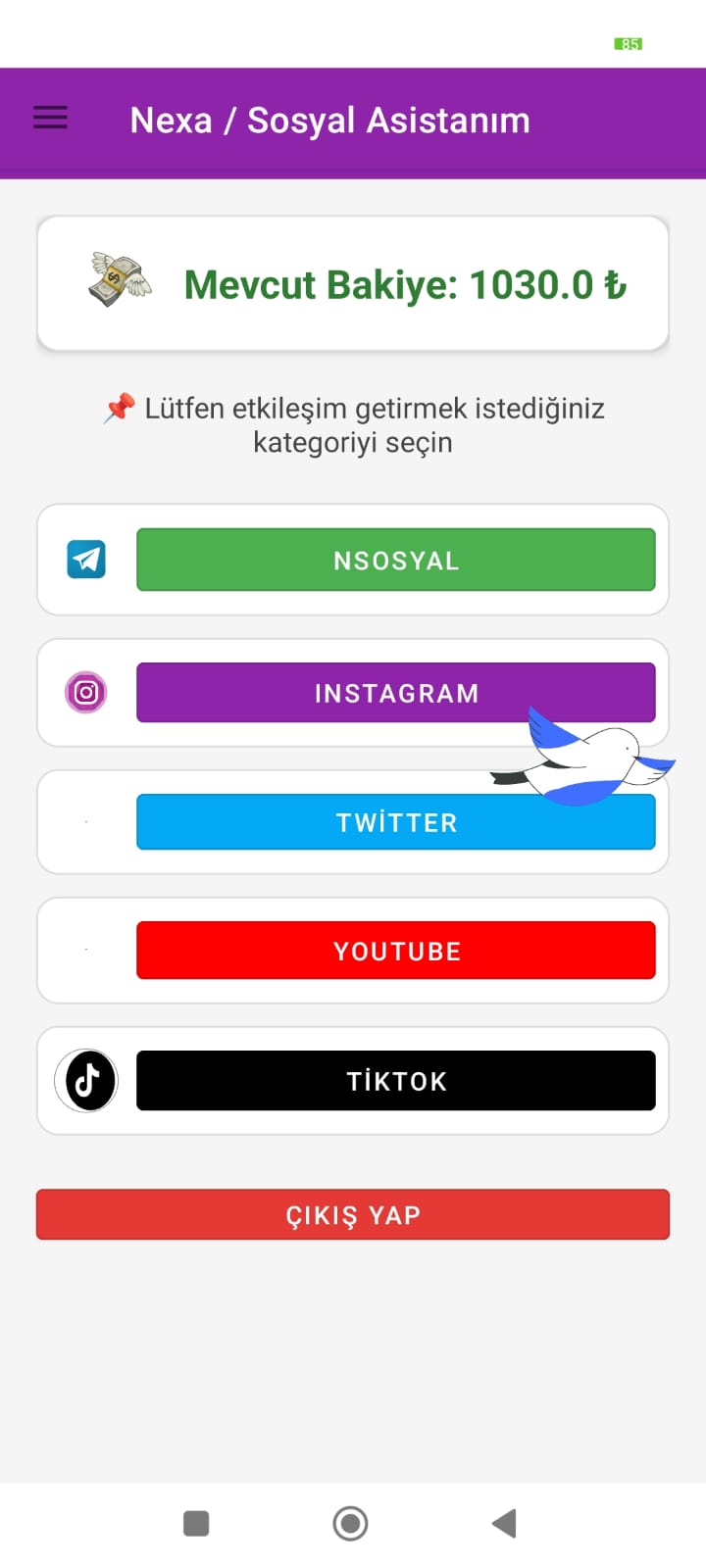Log out with ÇIKIŞ YAP

point(353,1215)
